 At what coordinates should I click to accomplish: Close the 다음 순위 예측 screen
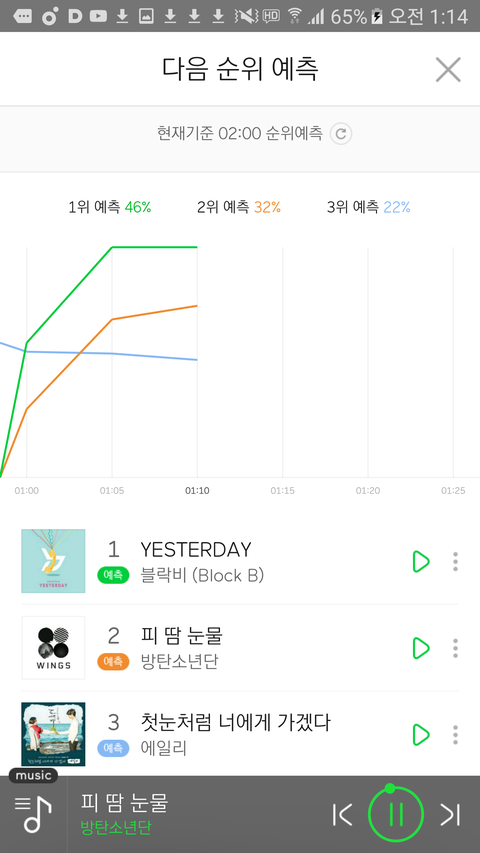[x=448, y=70]
